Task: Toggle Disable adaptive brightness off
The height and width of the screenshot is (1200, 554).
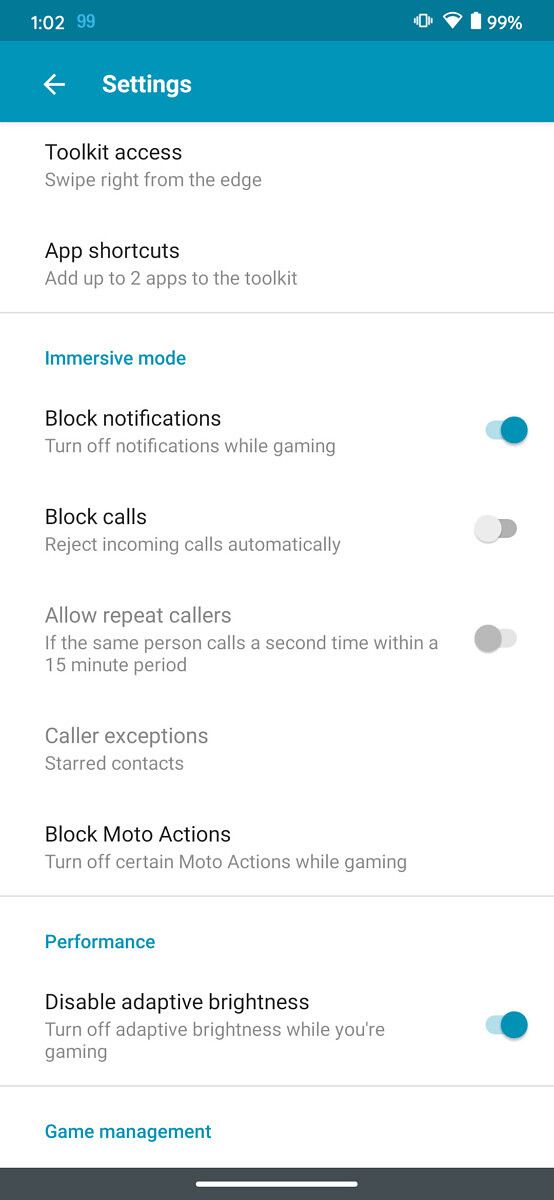Action: click(x=505, y=1025)
